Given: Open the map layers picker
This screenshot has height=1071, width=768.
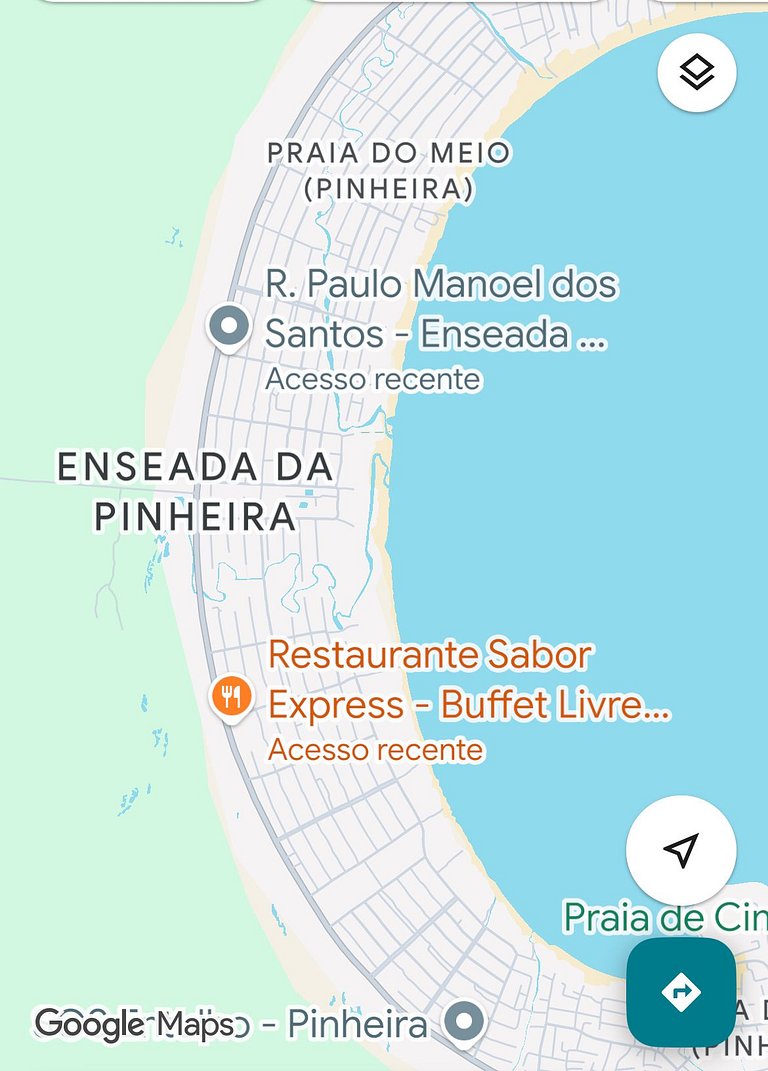Looking at the screenshot, I should click(696, 71).
